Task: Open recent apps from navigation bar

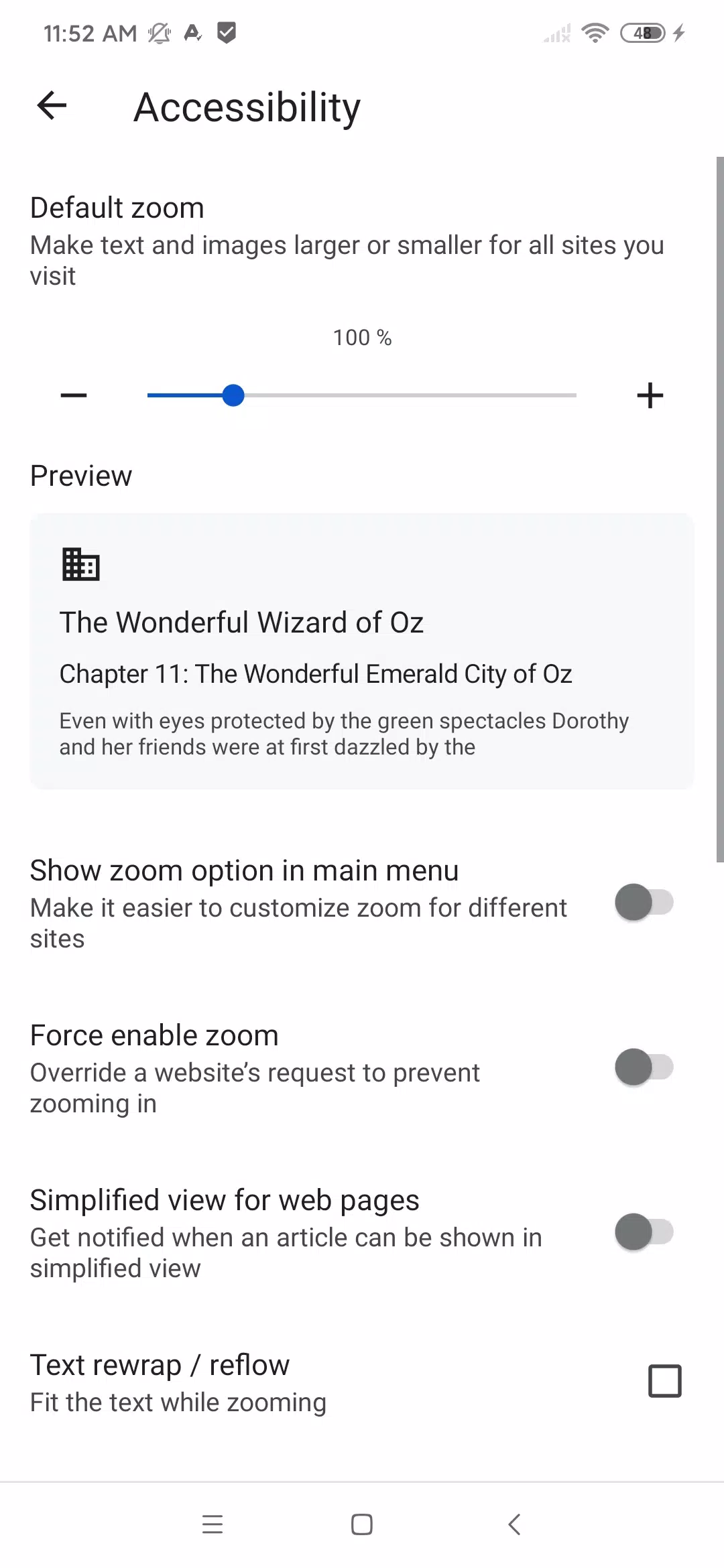Action: (x=213, y=1524)
